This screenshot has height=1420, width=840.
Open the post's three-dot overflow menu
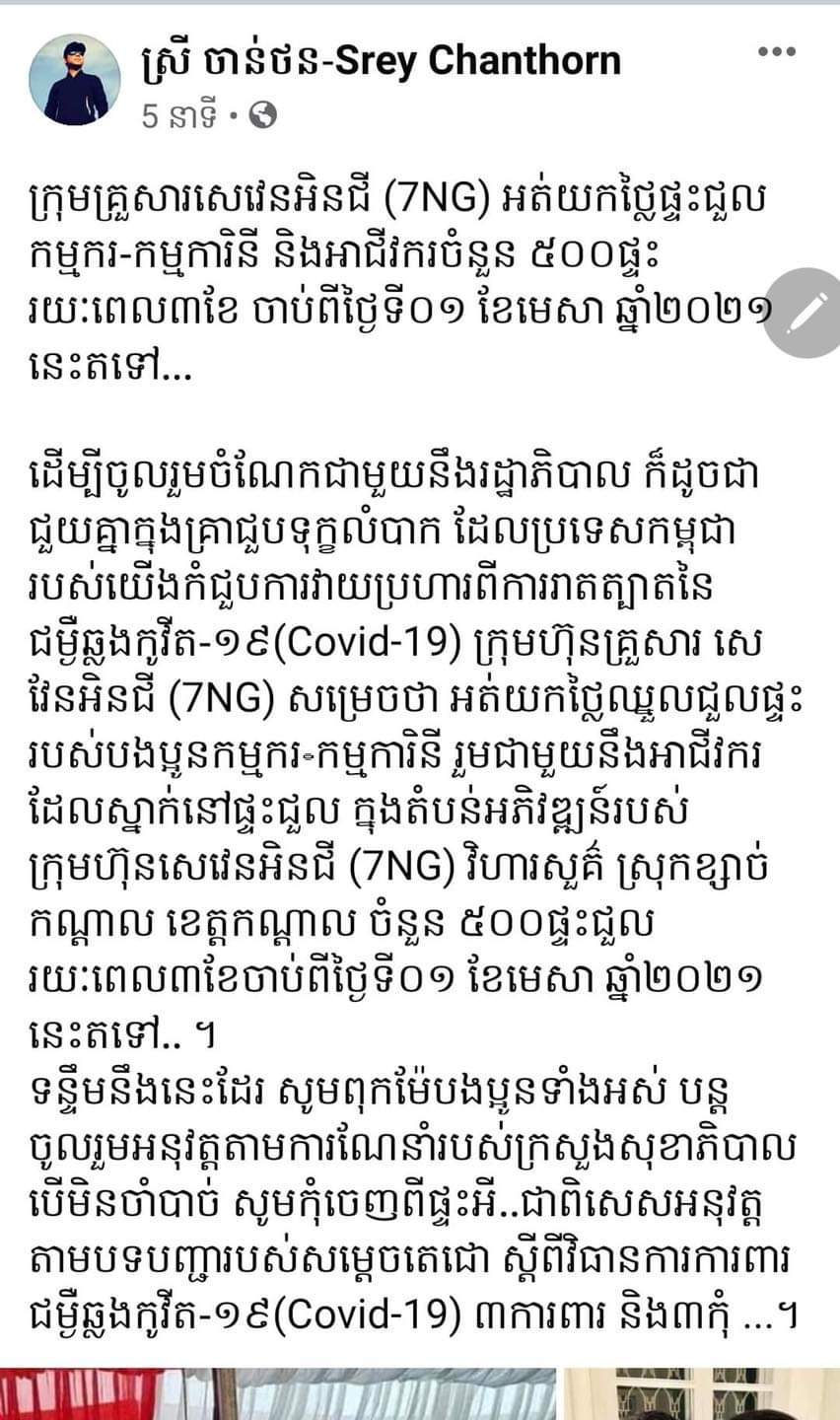coord(776,50)
